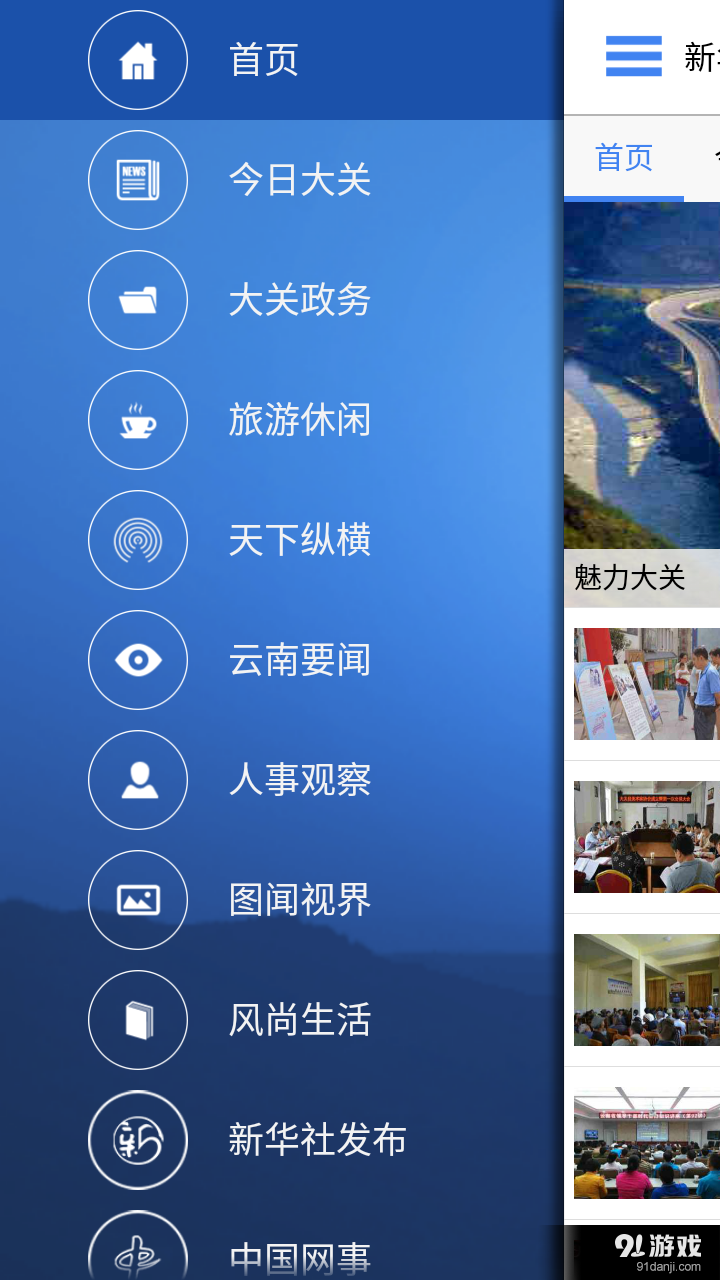Click the picture icon for 图闻视界

[138, 900]
